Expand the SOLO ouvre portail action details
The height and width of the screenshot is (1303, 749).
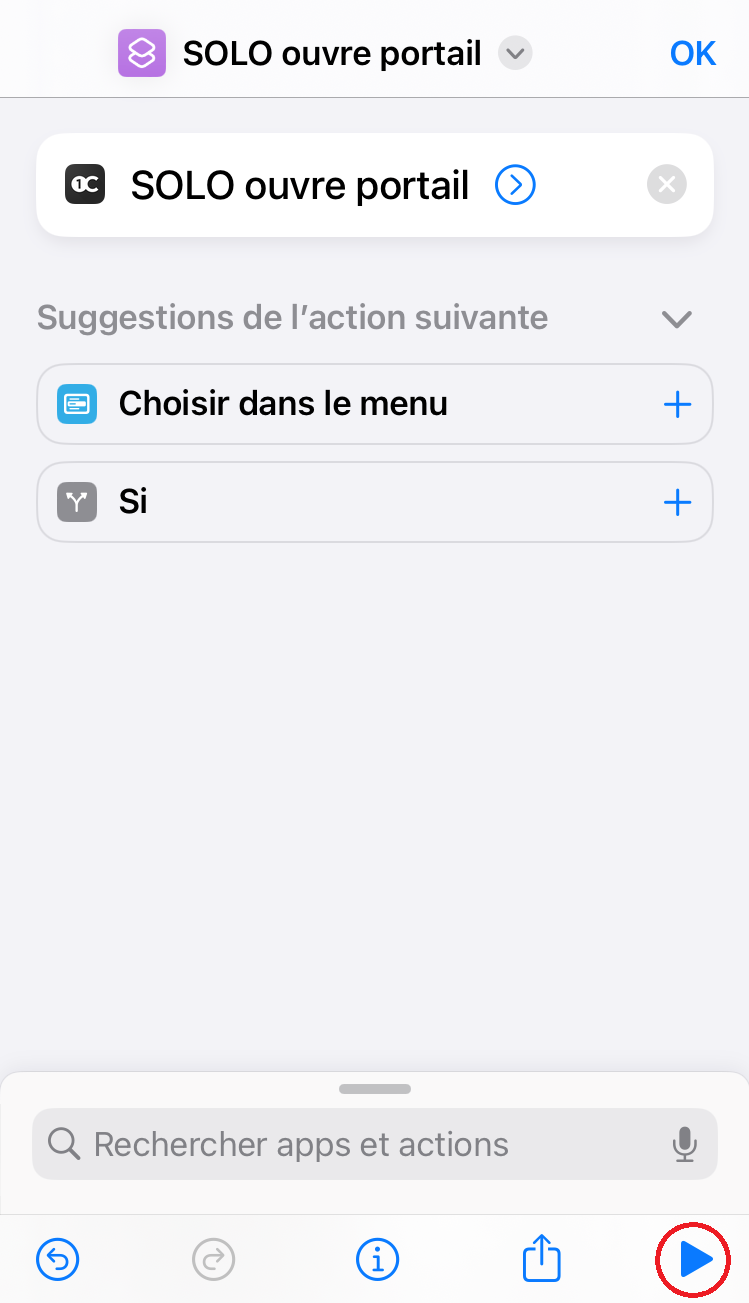click(x=516, y=185)
